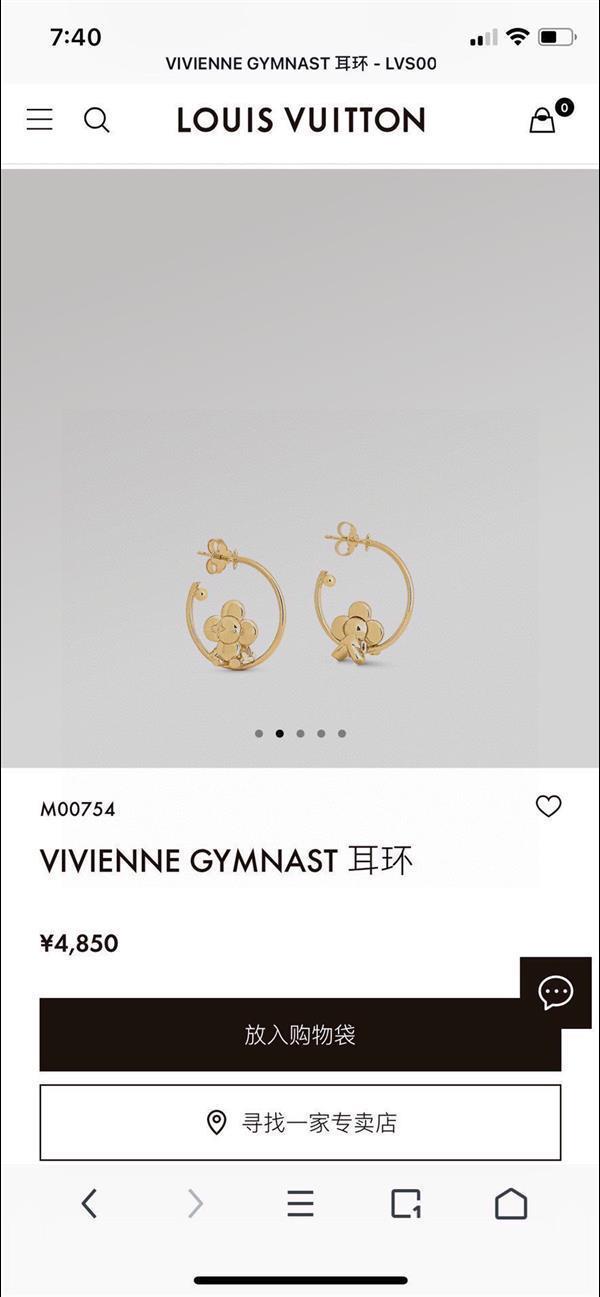Go back in browser toolbar

(x=89, y=1203)
